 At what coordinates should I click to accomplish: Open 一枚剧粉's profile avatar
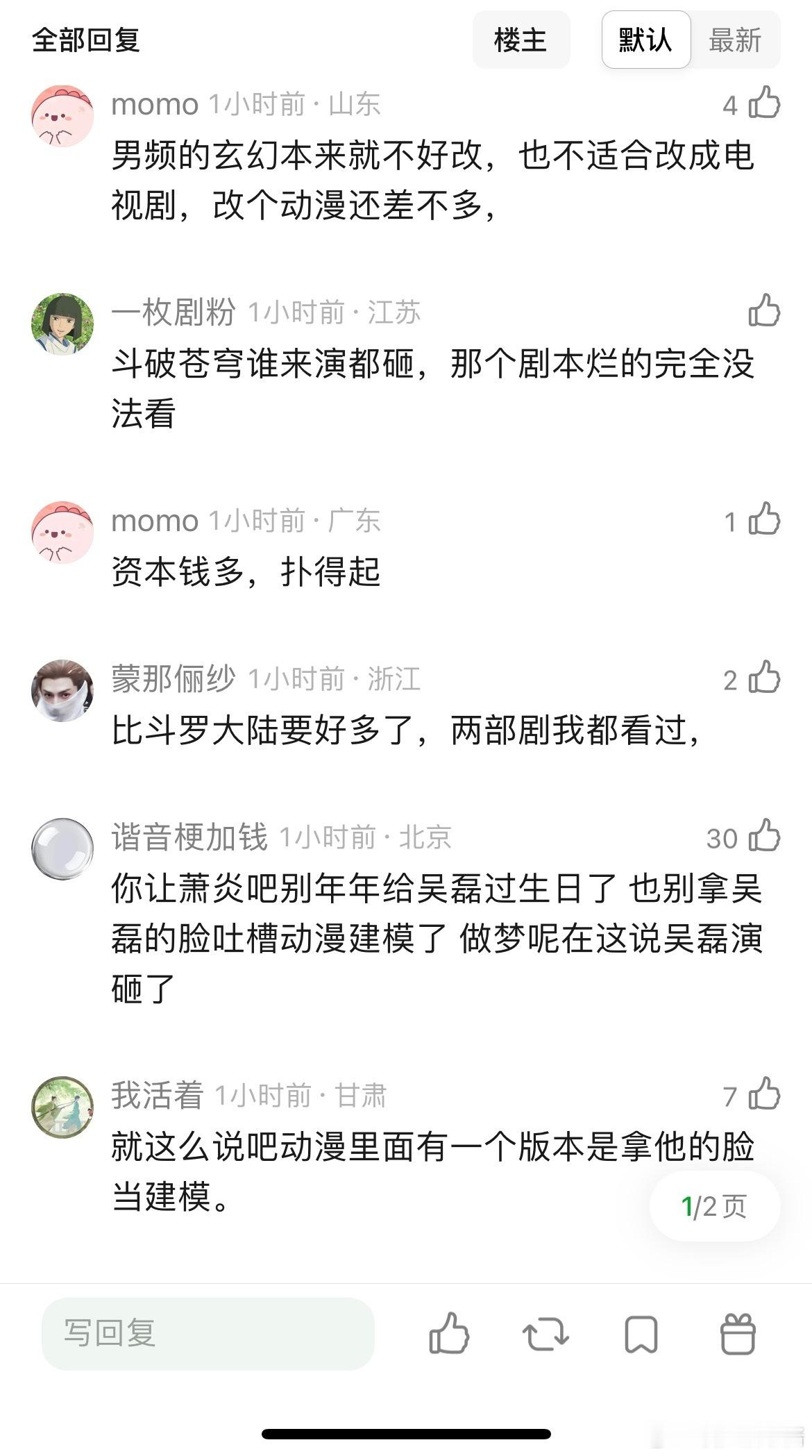pos(62,324)
